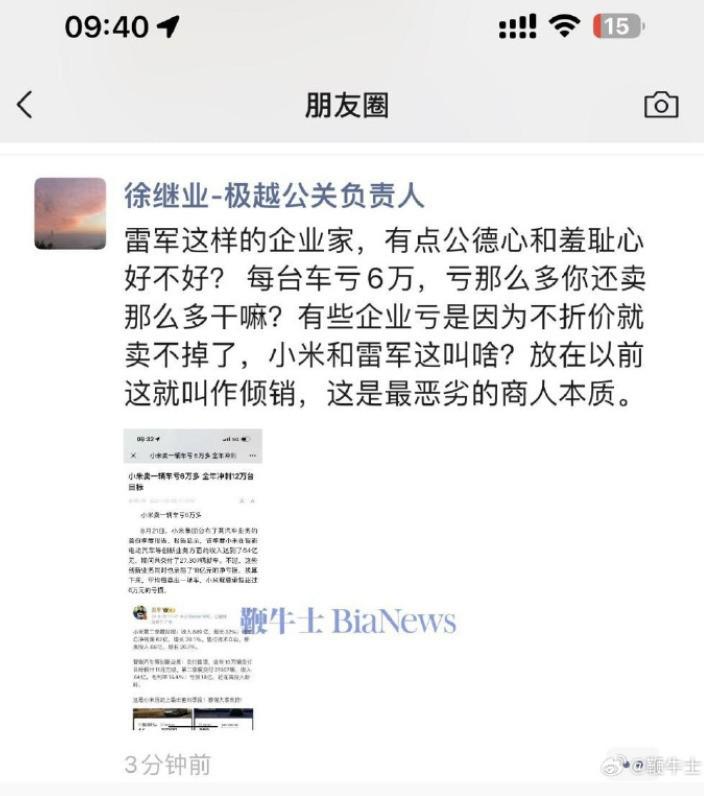Open 徐继业's profile picture
Image resolution: width=704 pixels, height=796 pixels.
tap(70, 213)
